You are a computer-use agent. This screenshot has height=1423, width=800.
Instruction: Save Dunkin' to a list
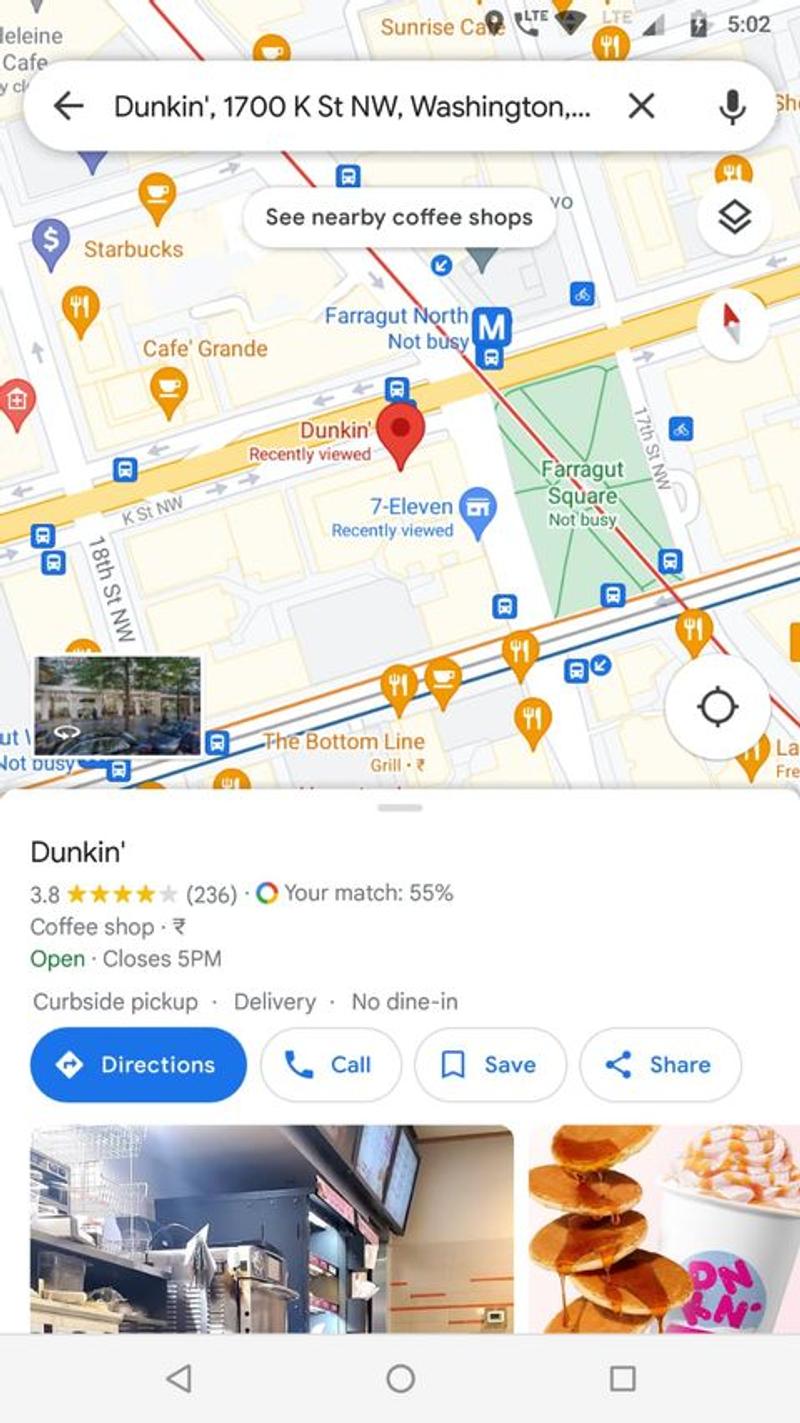pyautogui.click(x=490, y=1065)
